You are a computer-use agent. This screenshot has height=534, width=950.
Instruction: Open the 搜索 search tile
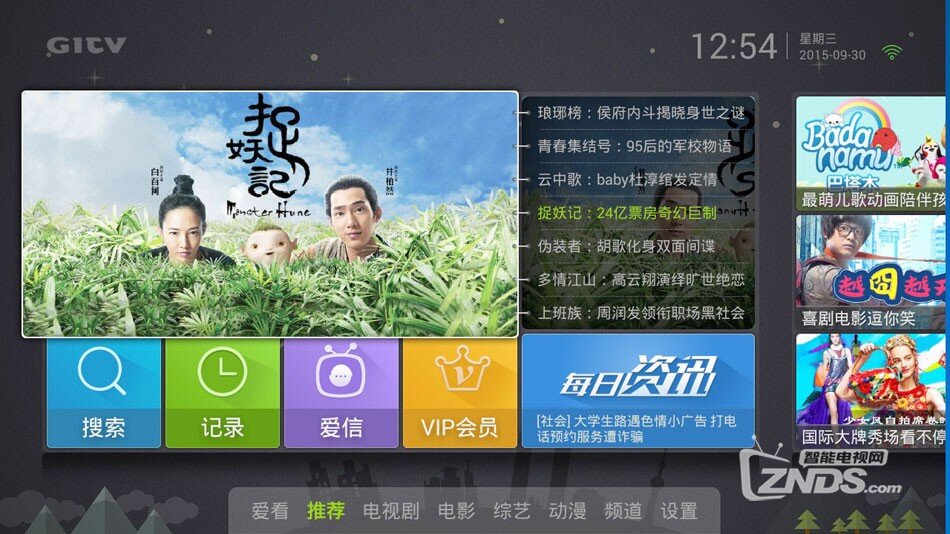[103, 392]
